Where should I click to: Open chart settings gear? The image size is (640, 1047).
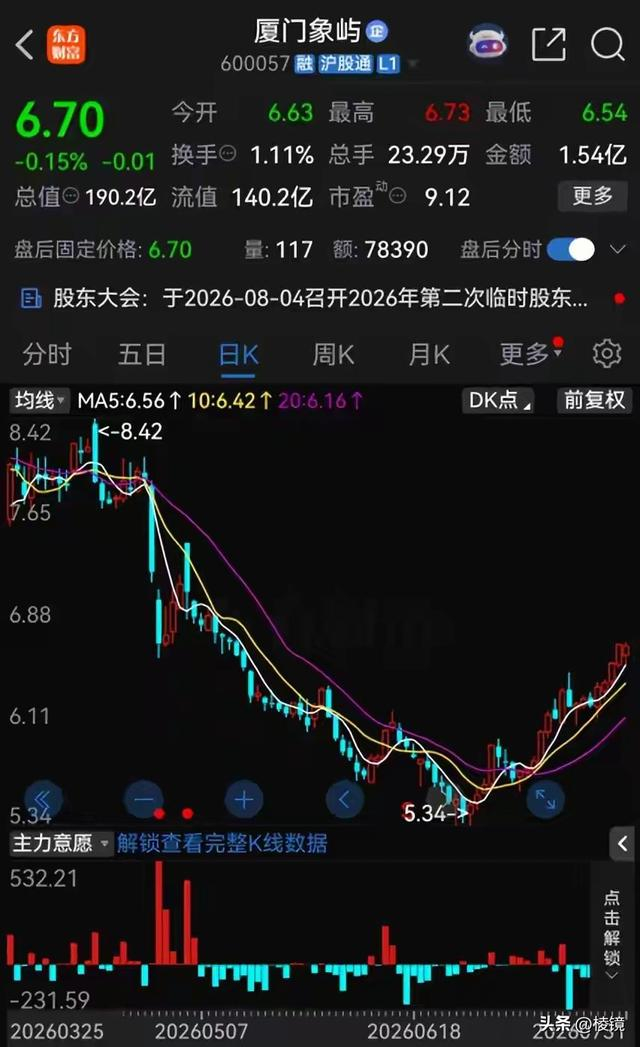pos(607,353)
